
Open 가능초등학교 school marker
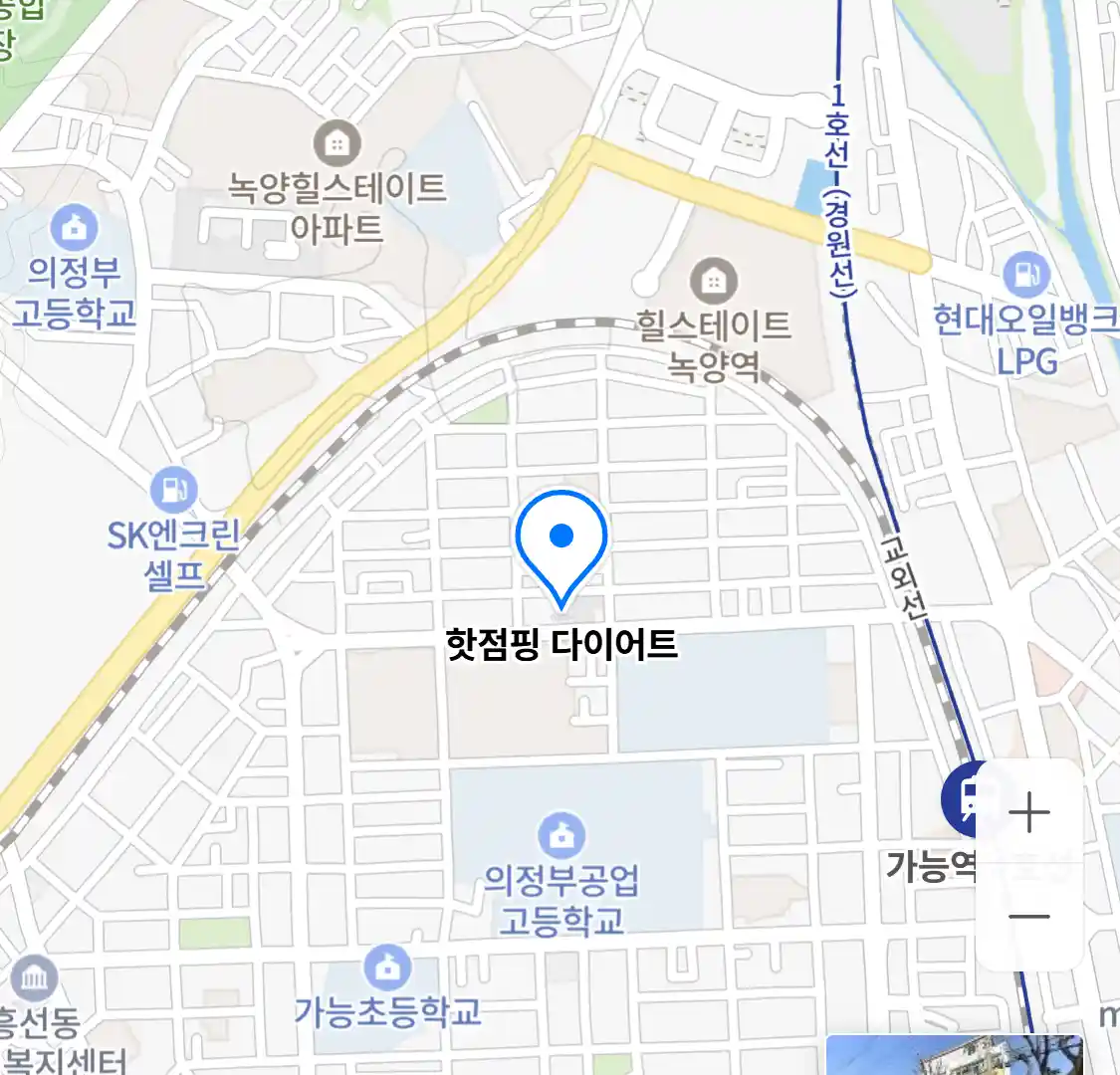387,967
